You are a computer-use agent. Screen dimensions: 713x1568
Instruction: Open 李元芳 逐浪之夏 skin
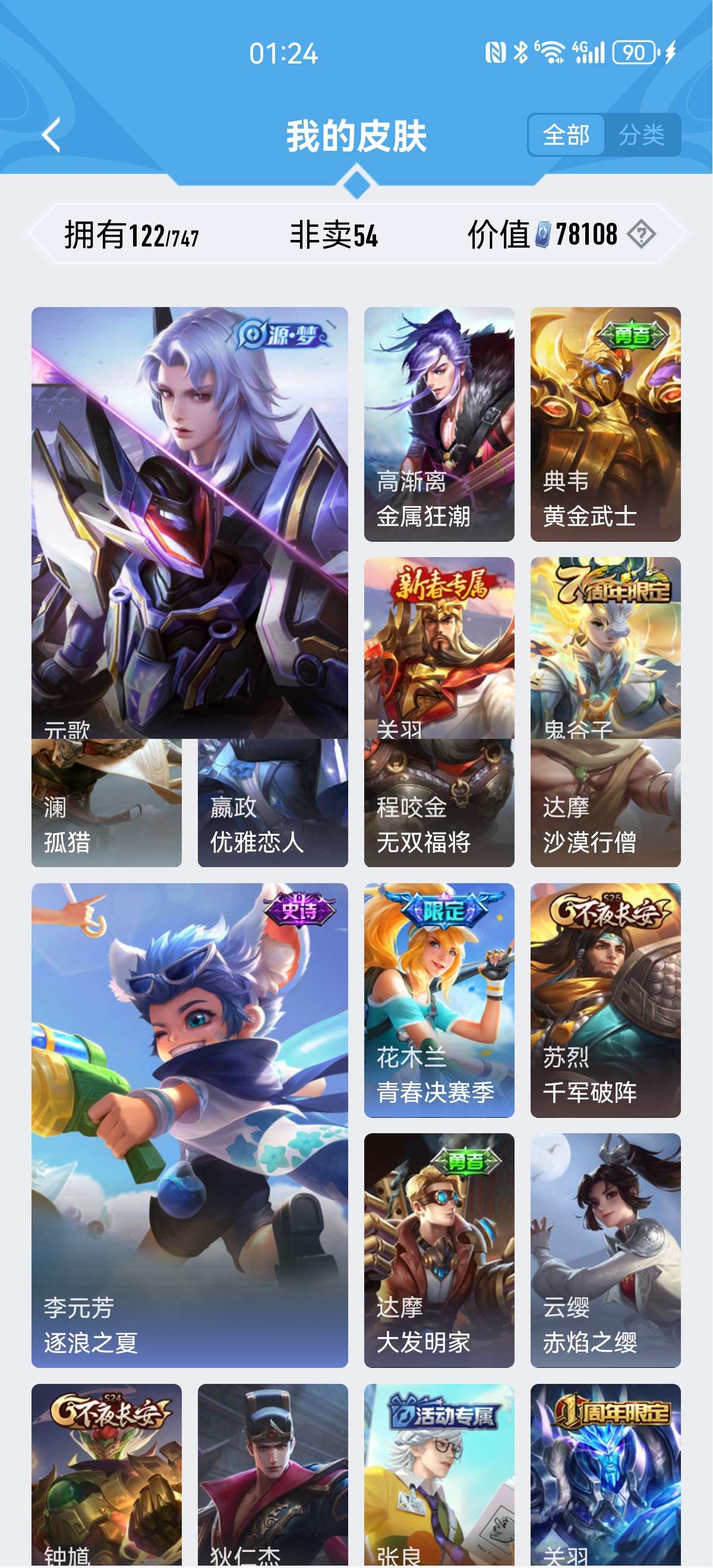[190, 1125]
